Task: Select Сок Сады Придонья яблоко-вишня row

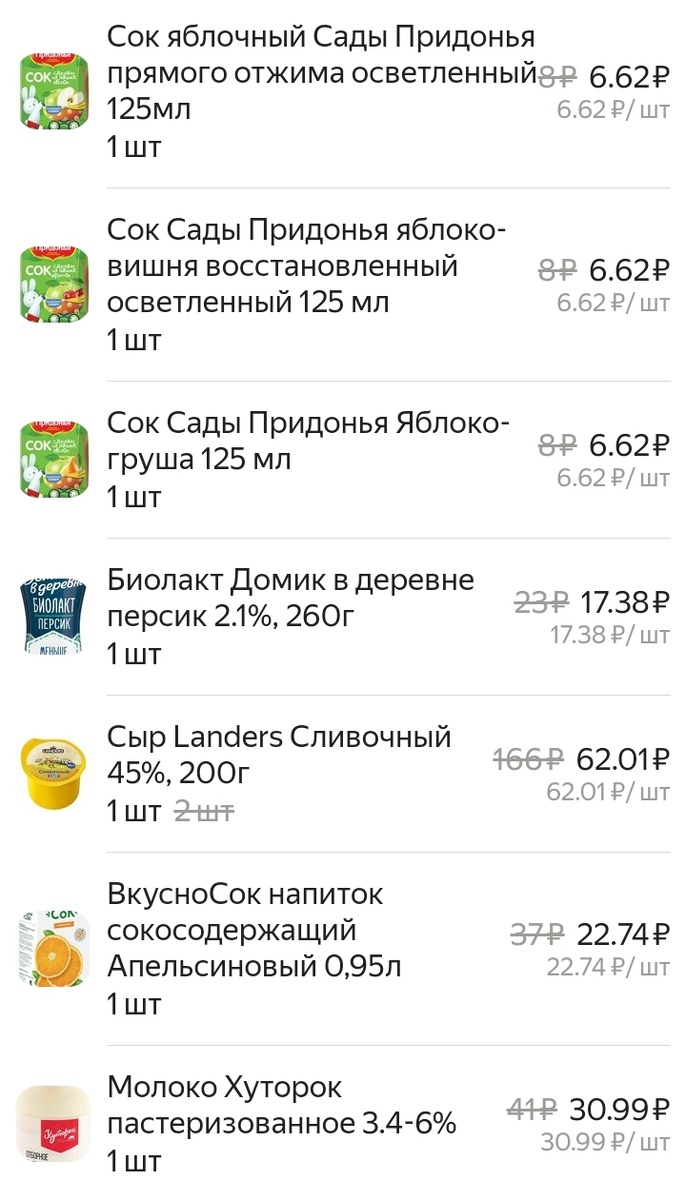Action: pyautogui.click(x=306, y=267)
